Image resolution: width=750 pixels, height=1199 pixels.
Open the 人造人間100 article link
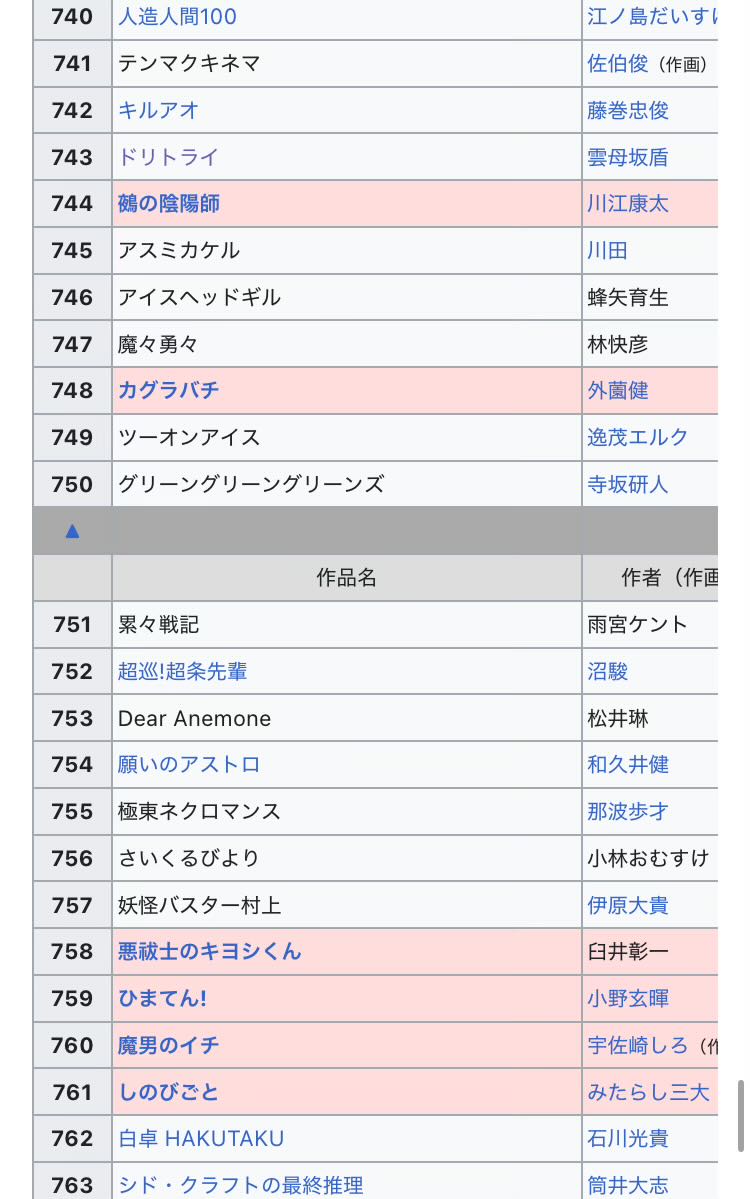coord(177,17)
